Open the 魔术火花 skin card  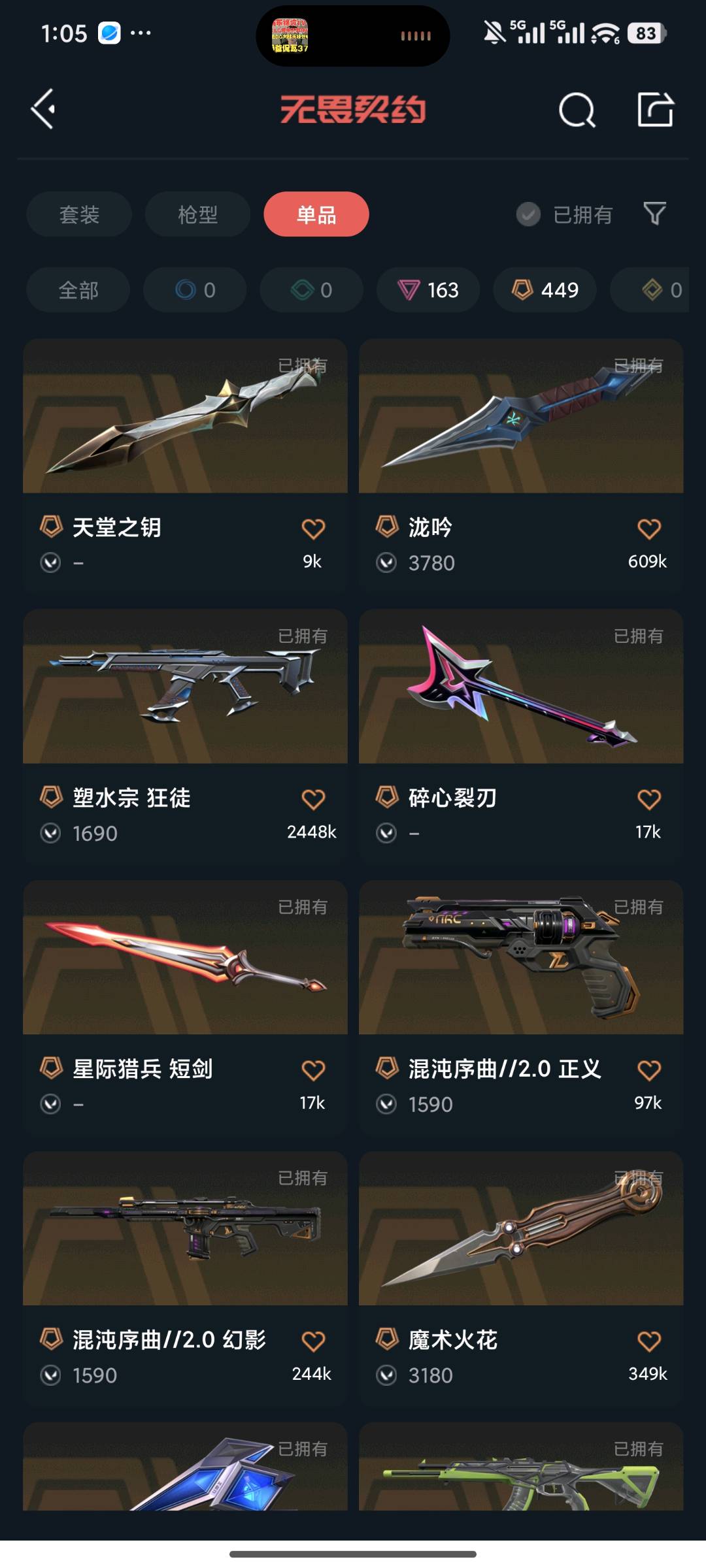point(521,1279)
